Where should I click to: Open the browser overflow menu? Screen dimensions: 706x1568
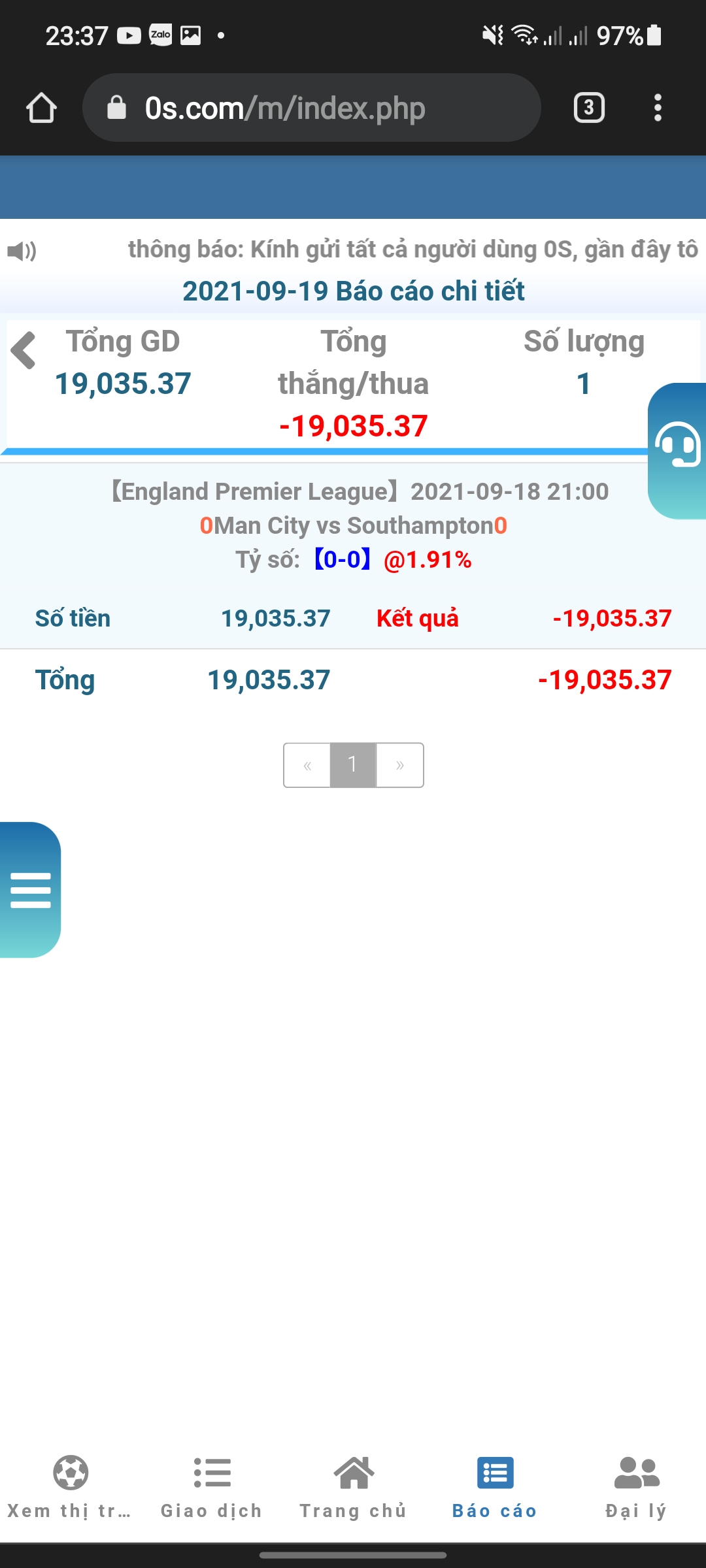tap(658, 108)
